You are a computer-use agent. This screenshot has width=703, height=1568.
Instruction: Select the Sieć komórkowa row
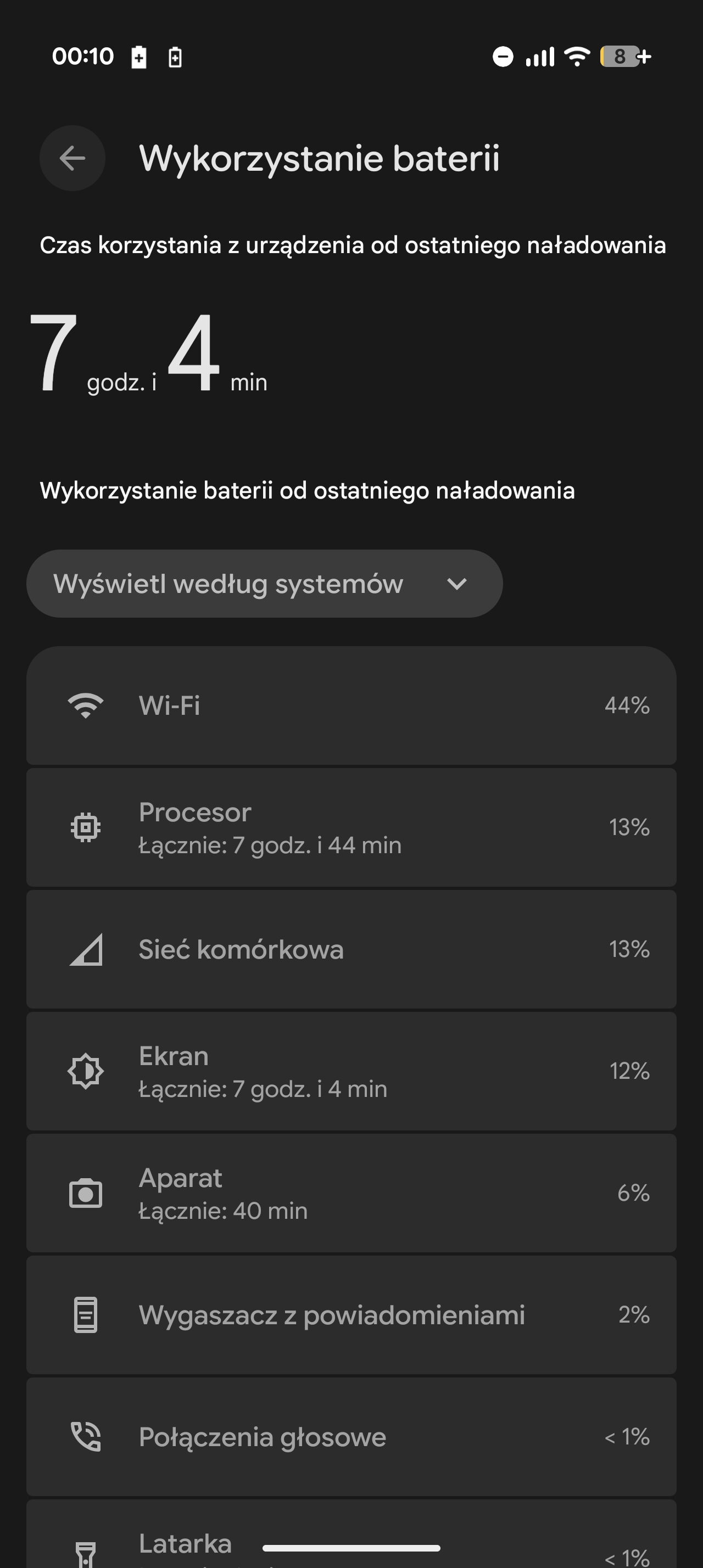coord(351,949)
